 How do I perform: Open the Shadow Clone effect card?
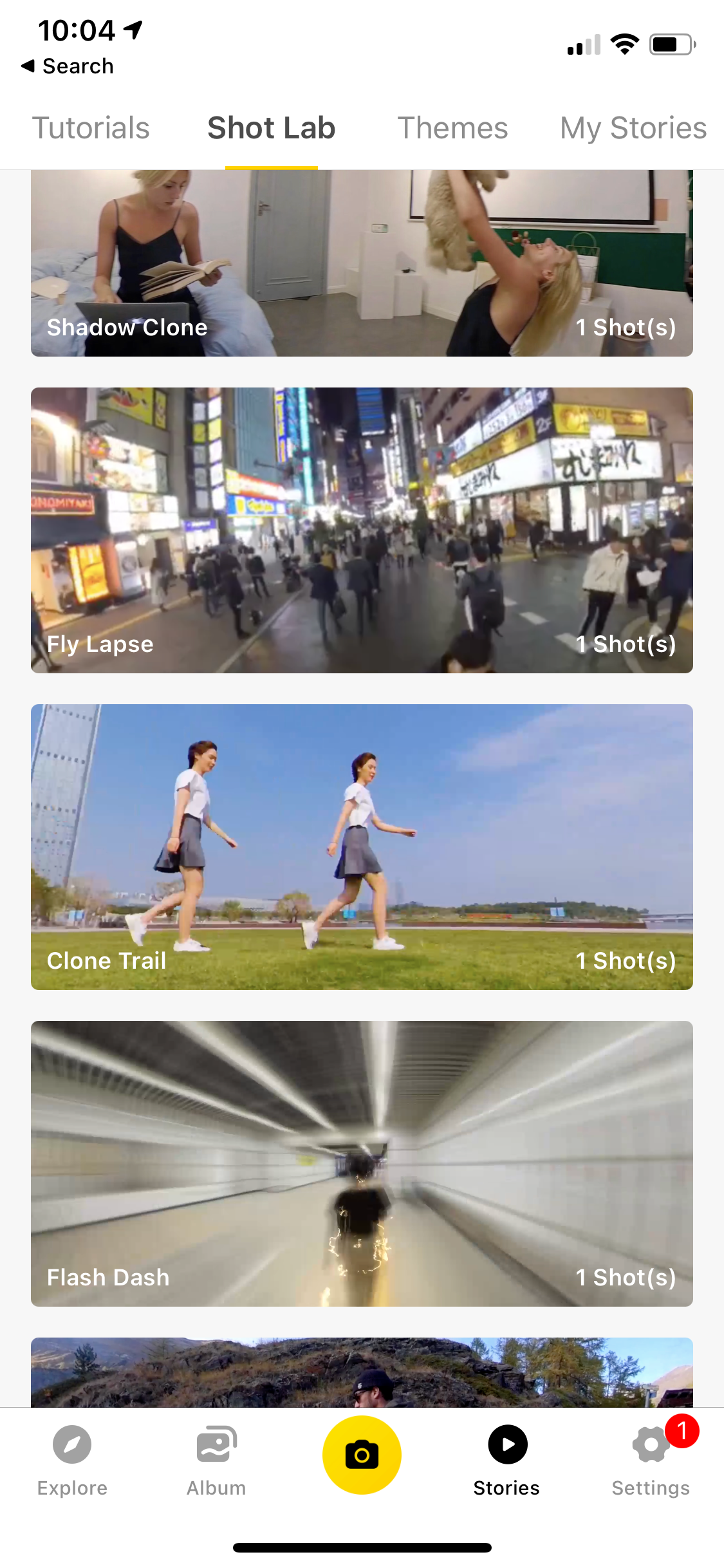coord(362,264)
